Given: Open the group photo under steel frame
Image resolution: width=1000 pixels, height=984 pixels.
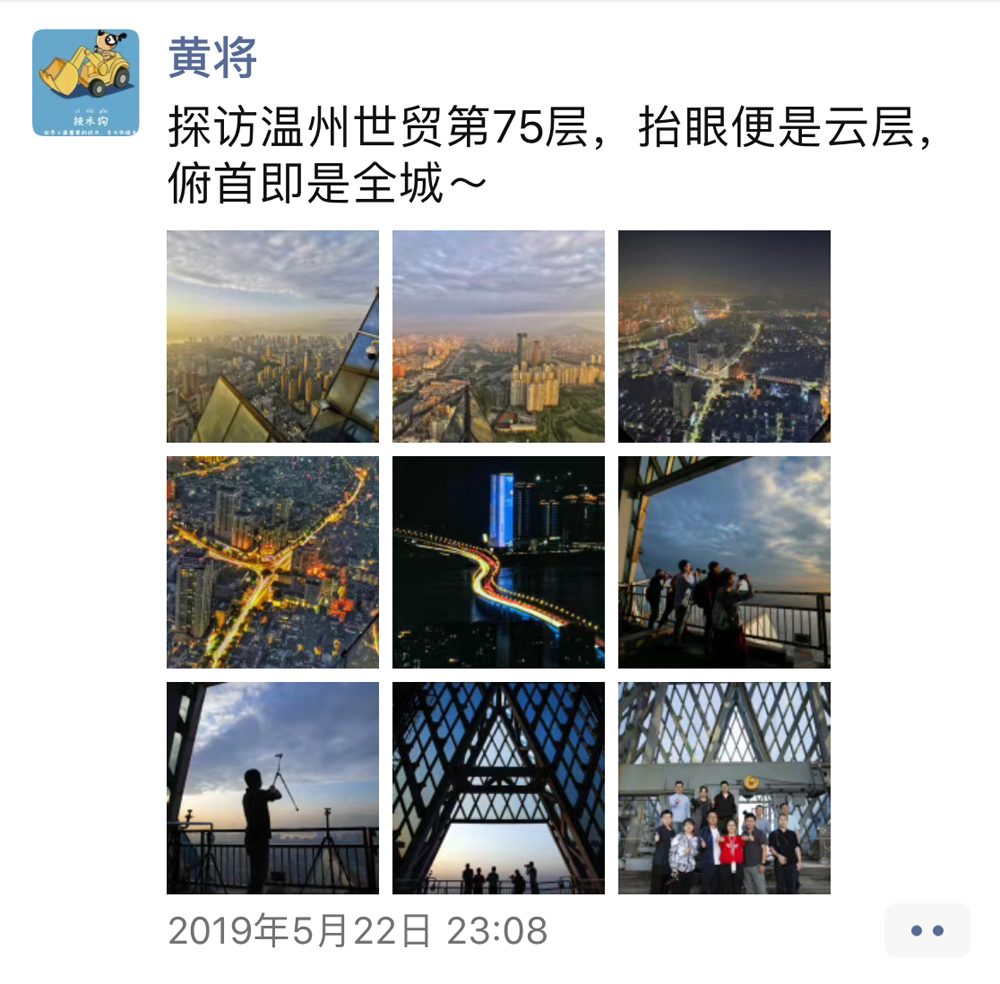Looking at the screenshot, I should [724, 788].
